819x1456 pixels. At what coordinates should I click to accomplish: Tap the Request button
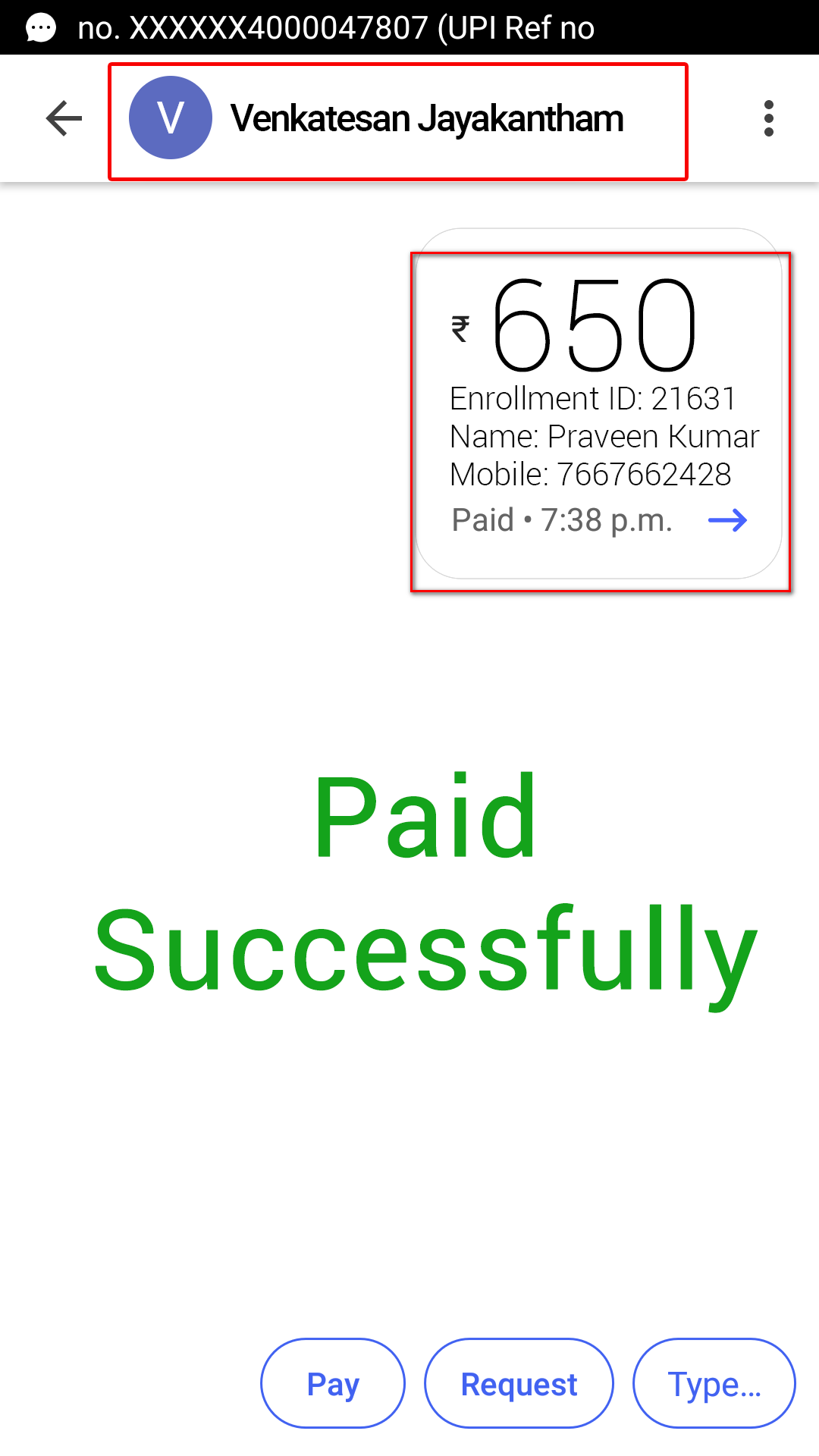[519, 1383]
